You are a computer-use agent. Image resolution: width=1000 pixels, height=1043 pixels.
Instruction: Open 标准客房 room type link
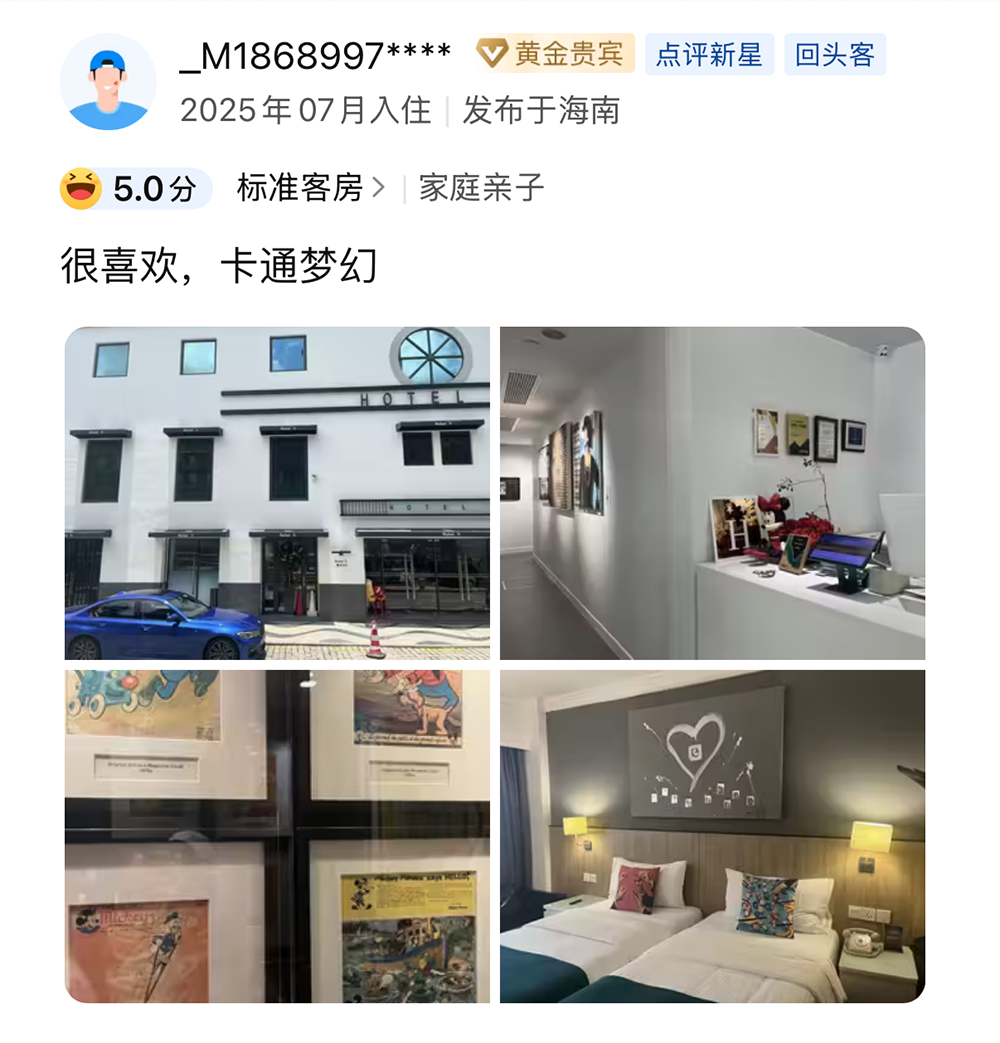pos(310,188)
